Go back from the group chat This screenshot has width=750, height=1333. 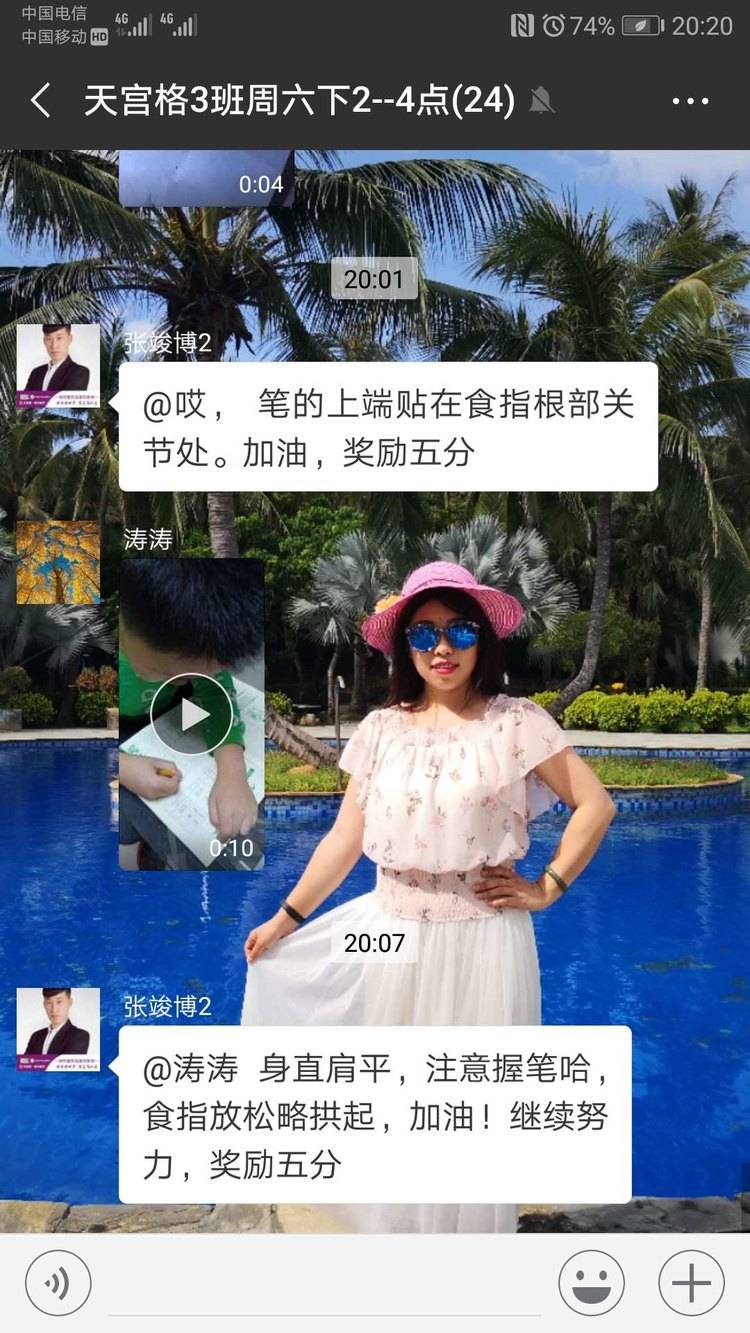tap(41, 101)
